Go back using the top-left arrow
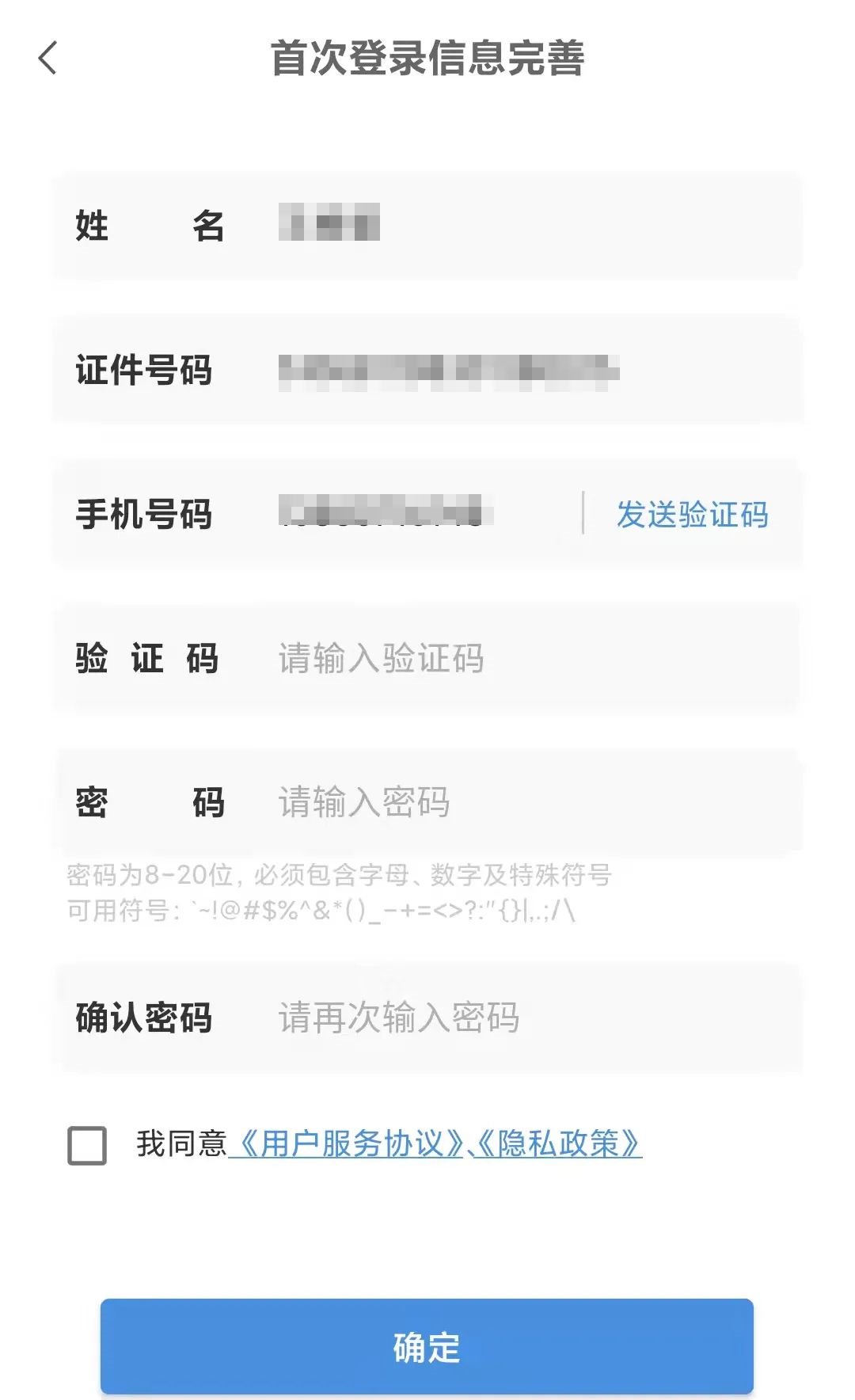855x1400 pixels. [x=47, y=59]
